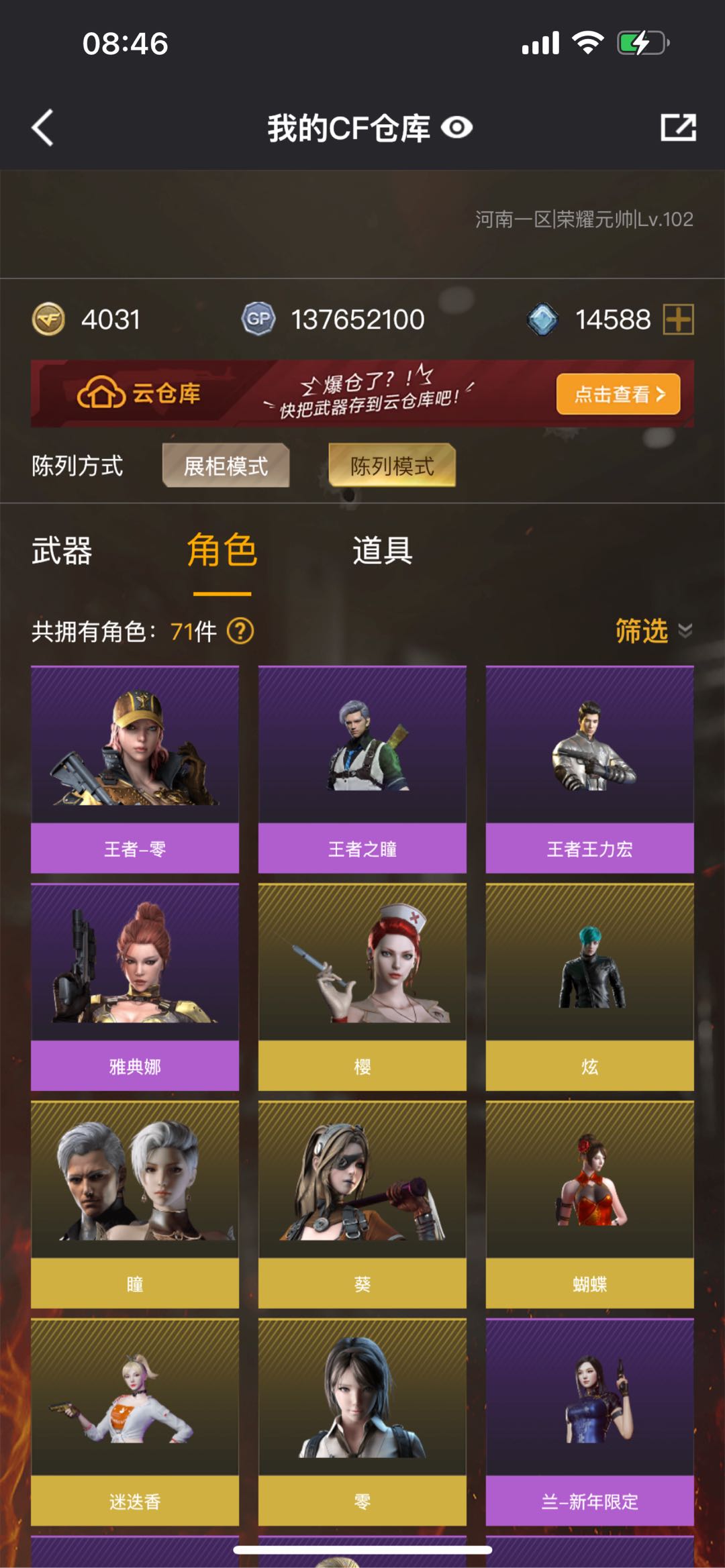Screen dimensions: 725x1568
Task: Expand the 筛选 filter dropdown
Action: point(652,631)
